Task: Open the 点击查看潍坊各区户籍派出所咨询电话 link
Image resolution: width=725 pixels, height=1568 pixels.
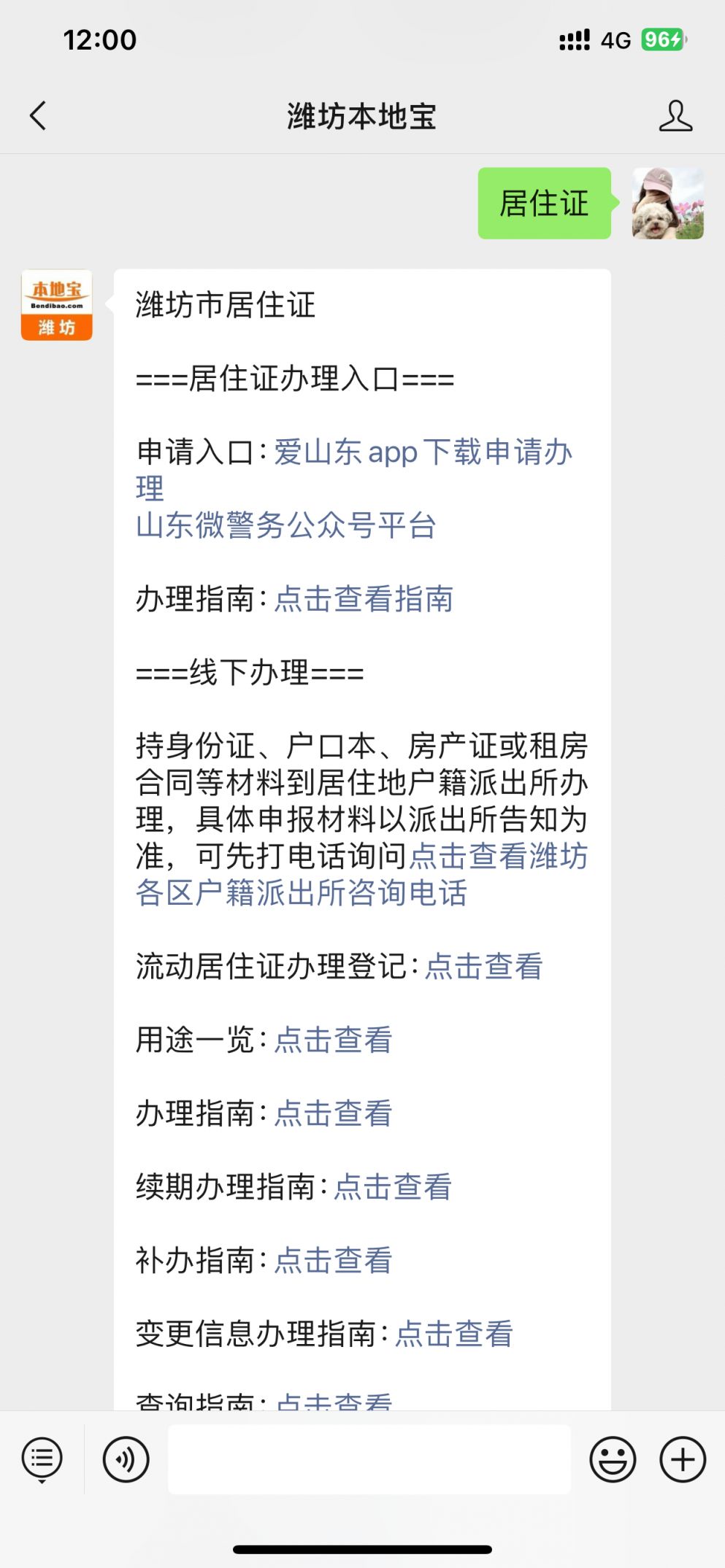Action: pos(361,875)
